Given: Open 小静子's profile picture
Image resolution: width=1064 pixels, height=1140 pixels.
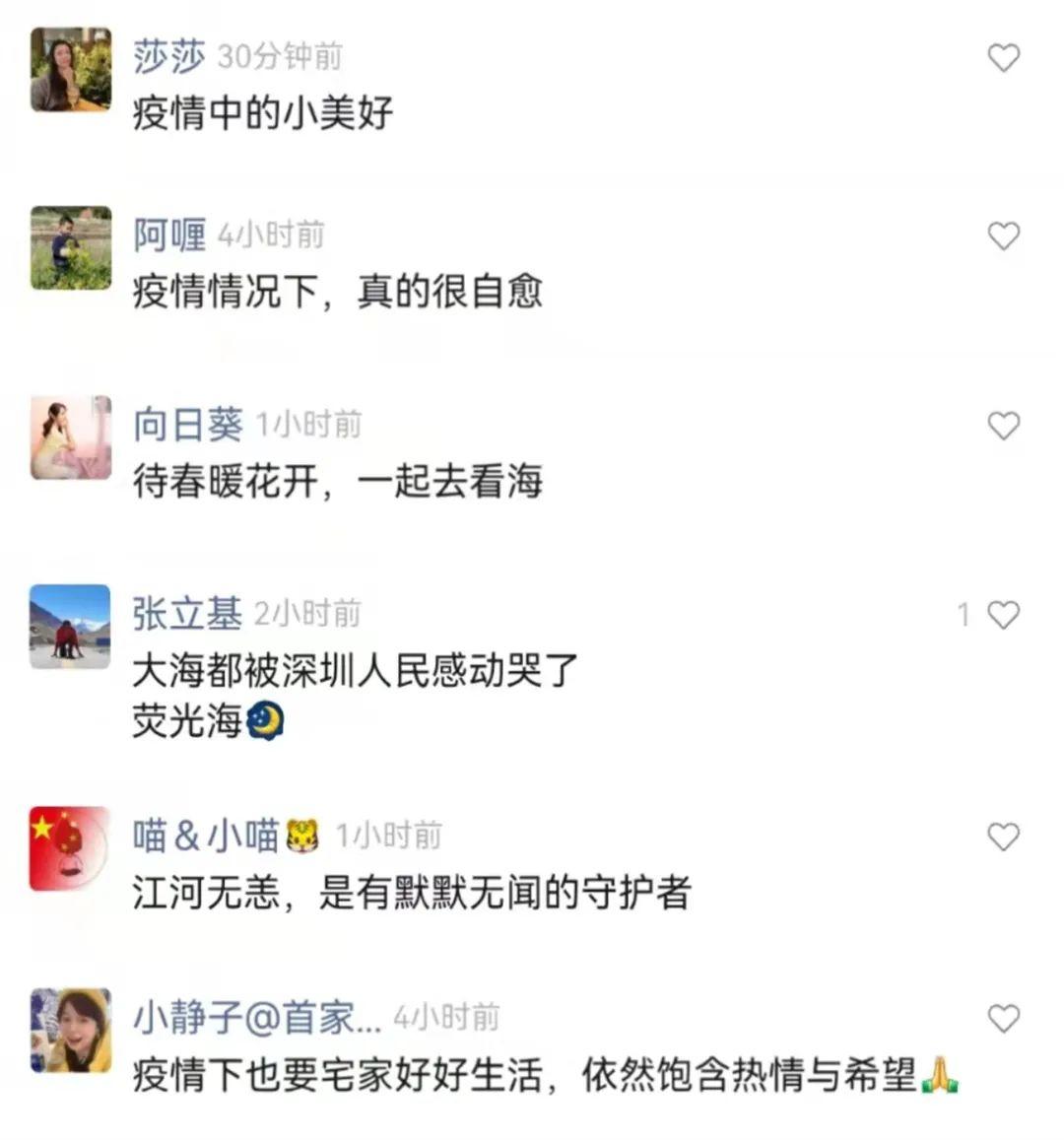Looking at the screenshot, I should 70,1031.
